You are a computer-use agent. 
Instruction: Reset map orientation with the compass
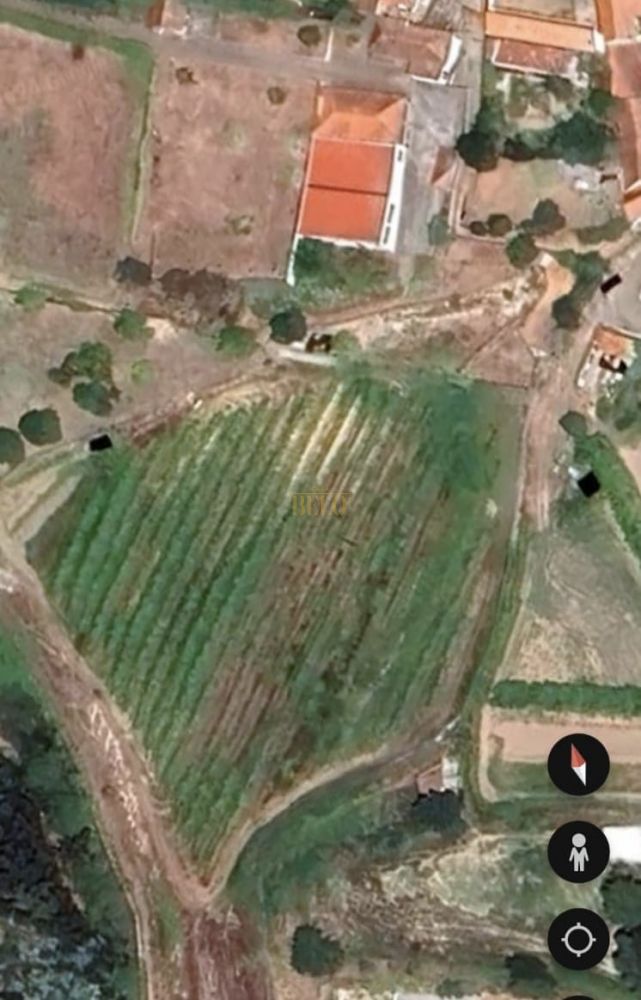[x=578, y=765]
